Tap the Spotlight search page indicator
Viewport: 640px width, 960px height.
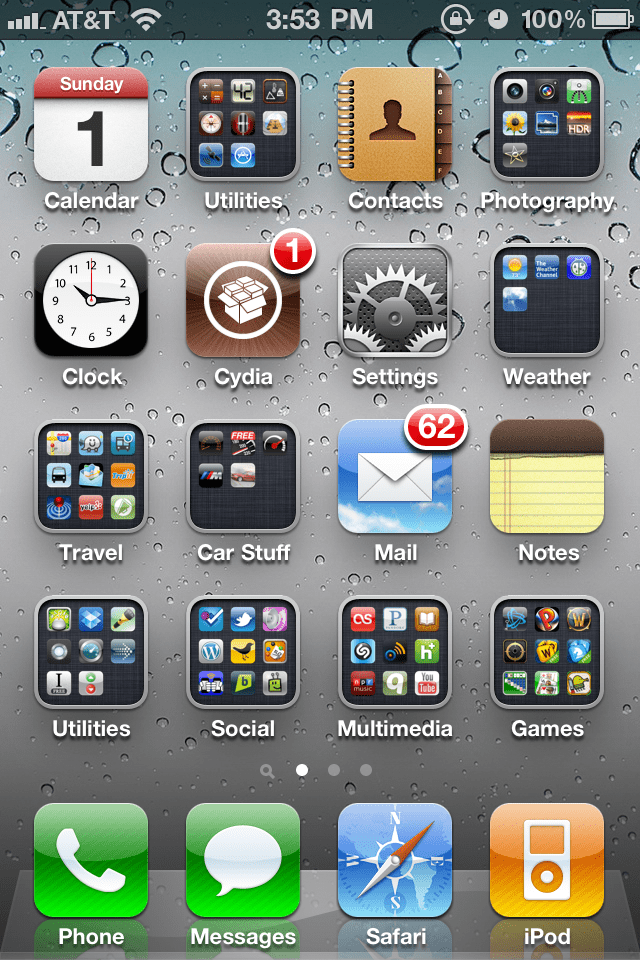coord(267,770)
